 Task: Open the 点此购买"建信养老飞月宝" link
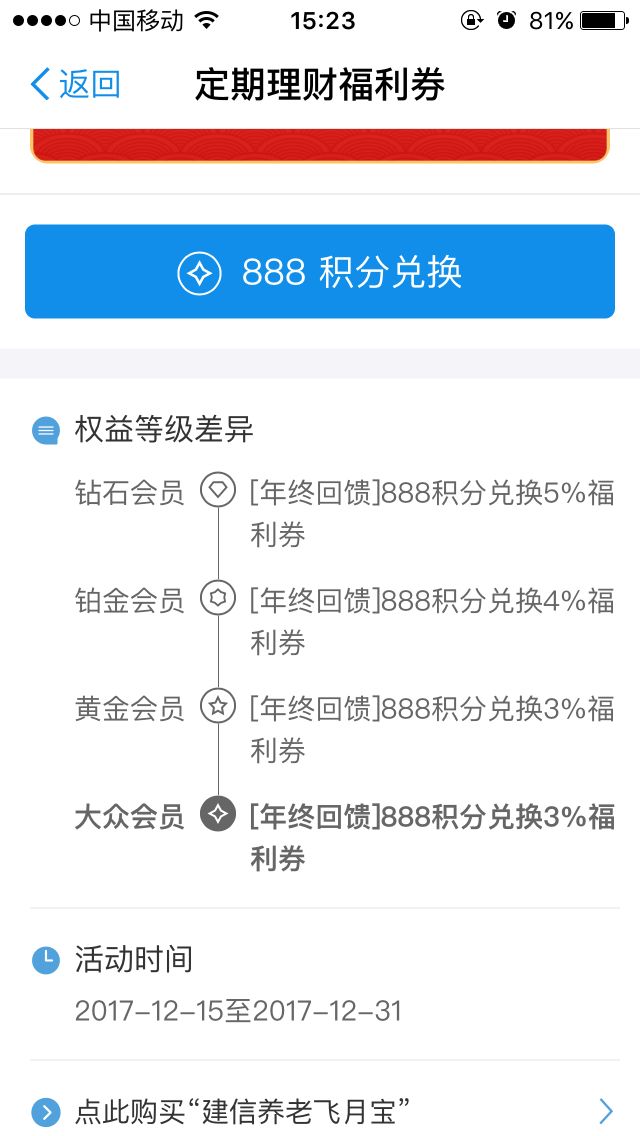pyautogui.click(x=320, y=1110)
